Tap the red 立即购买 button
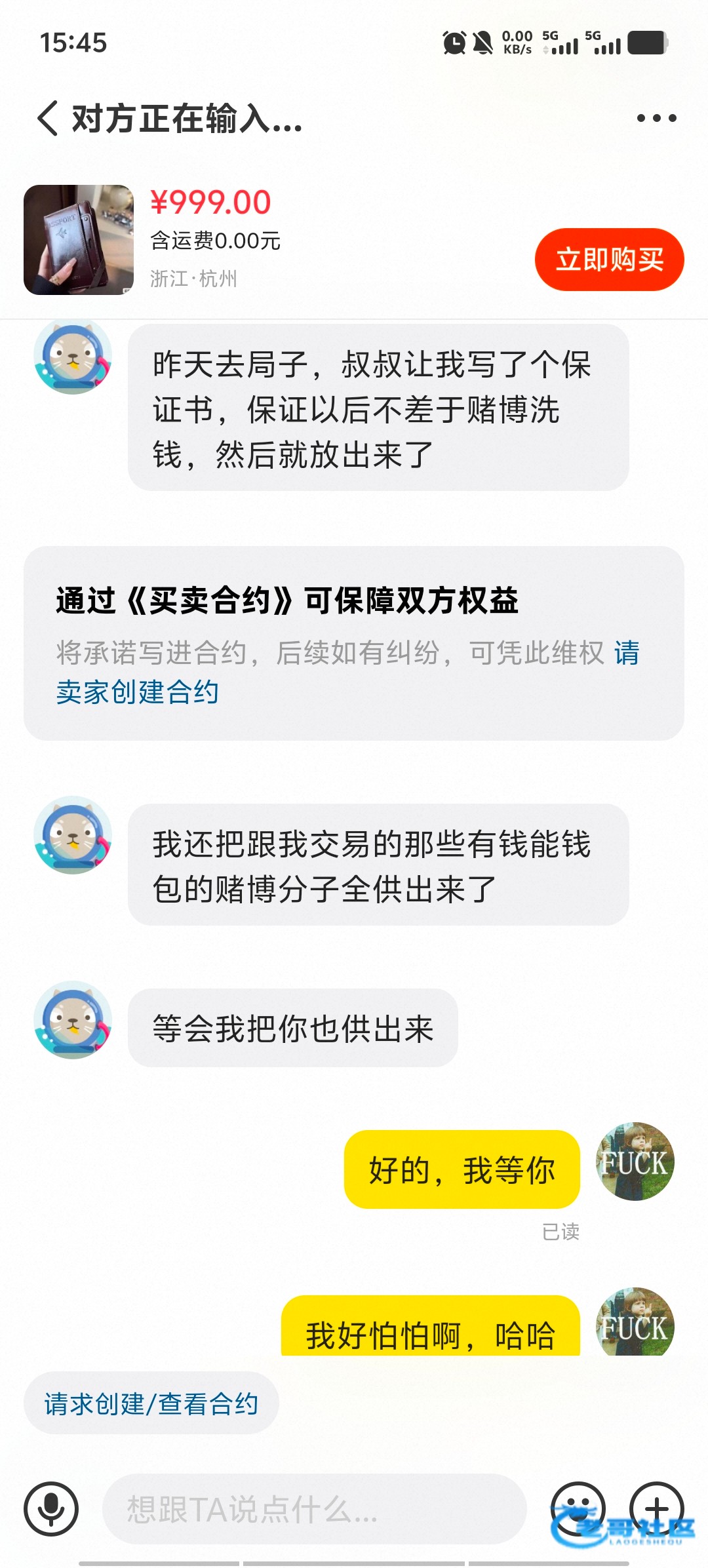 [610, 260]
